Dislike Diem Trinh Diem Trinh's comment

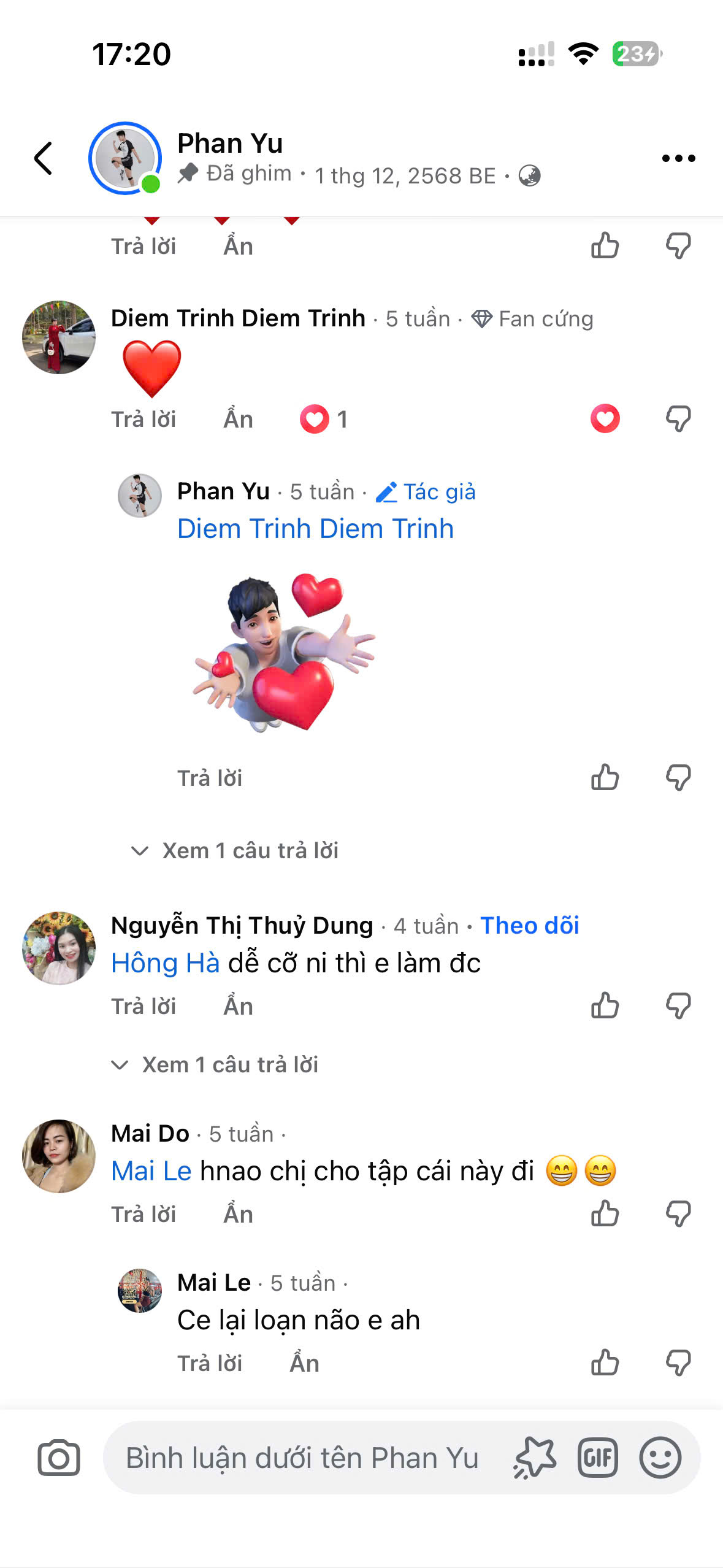[678, 419]
